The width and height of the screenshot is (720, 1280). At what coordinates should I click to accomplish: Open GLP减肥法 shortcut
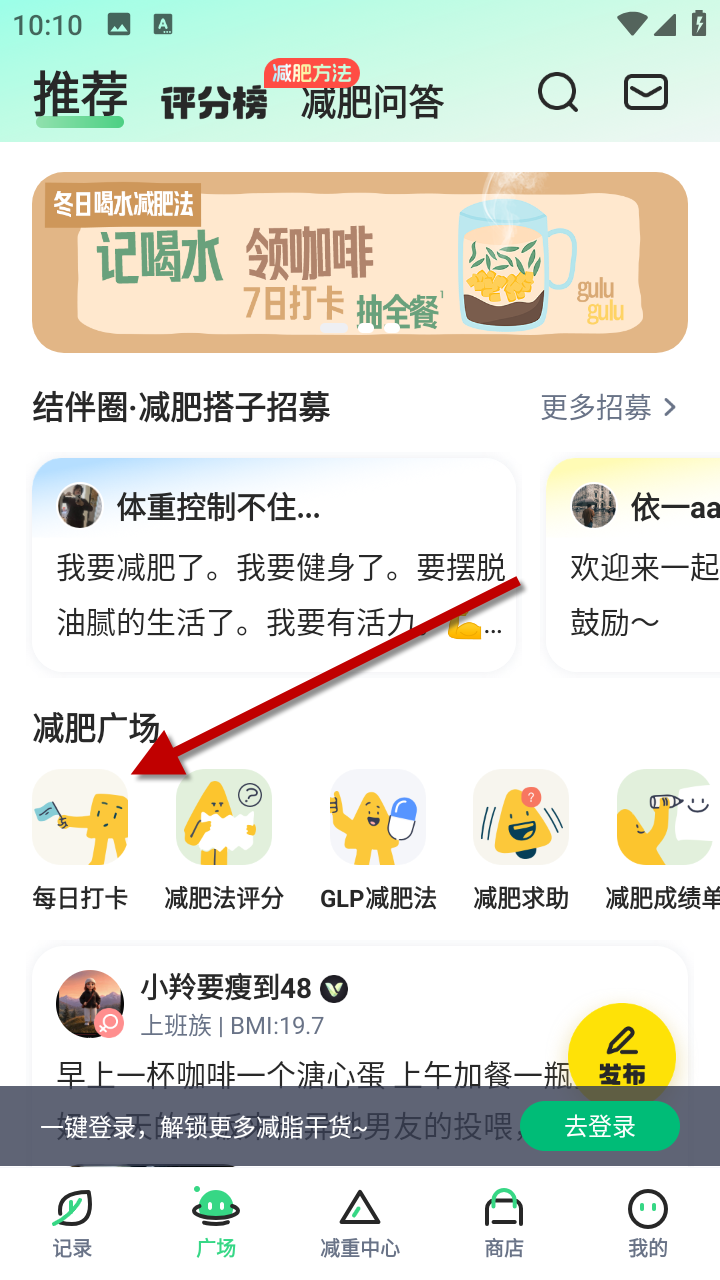pyautogui.click(x=378, y=838)
